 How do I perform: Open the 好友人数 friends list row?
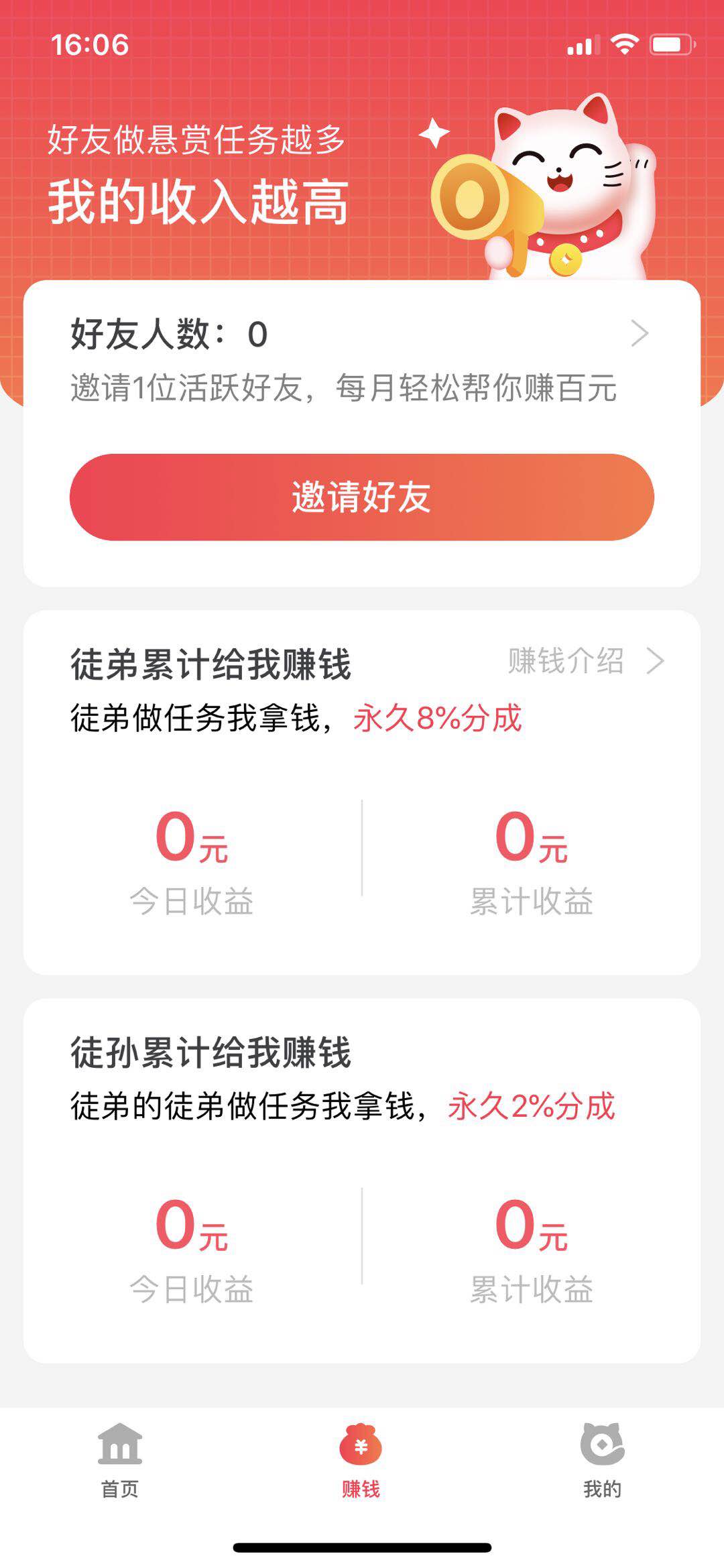pos(361,334)
